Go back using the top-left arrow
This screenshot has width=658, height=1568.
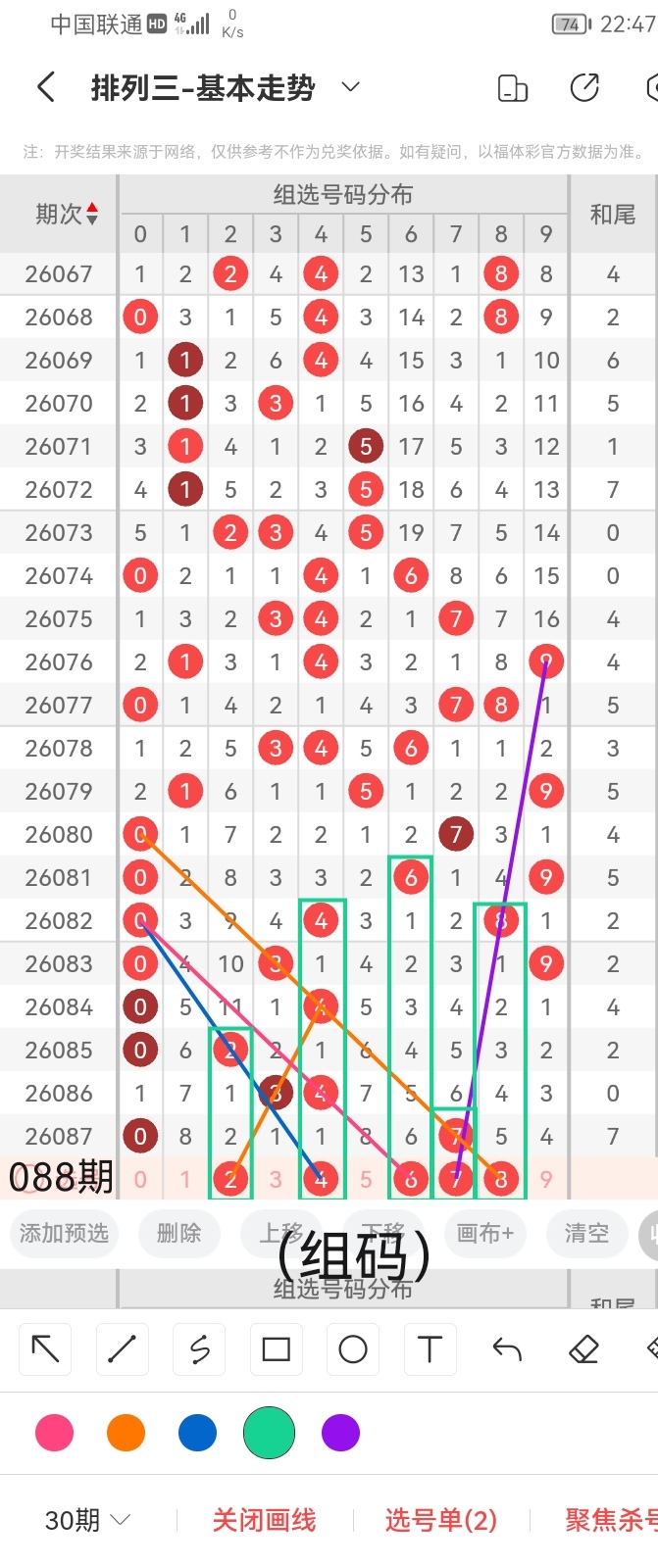click(x=45, y=88)
